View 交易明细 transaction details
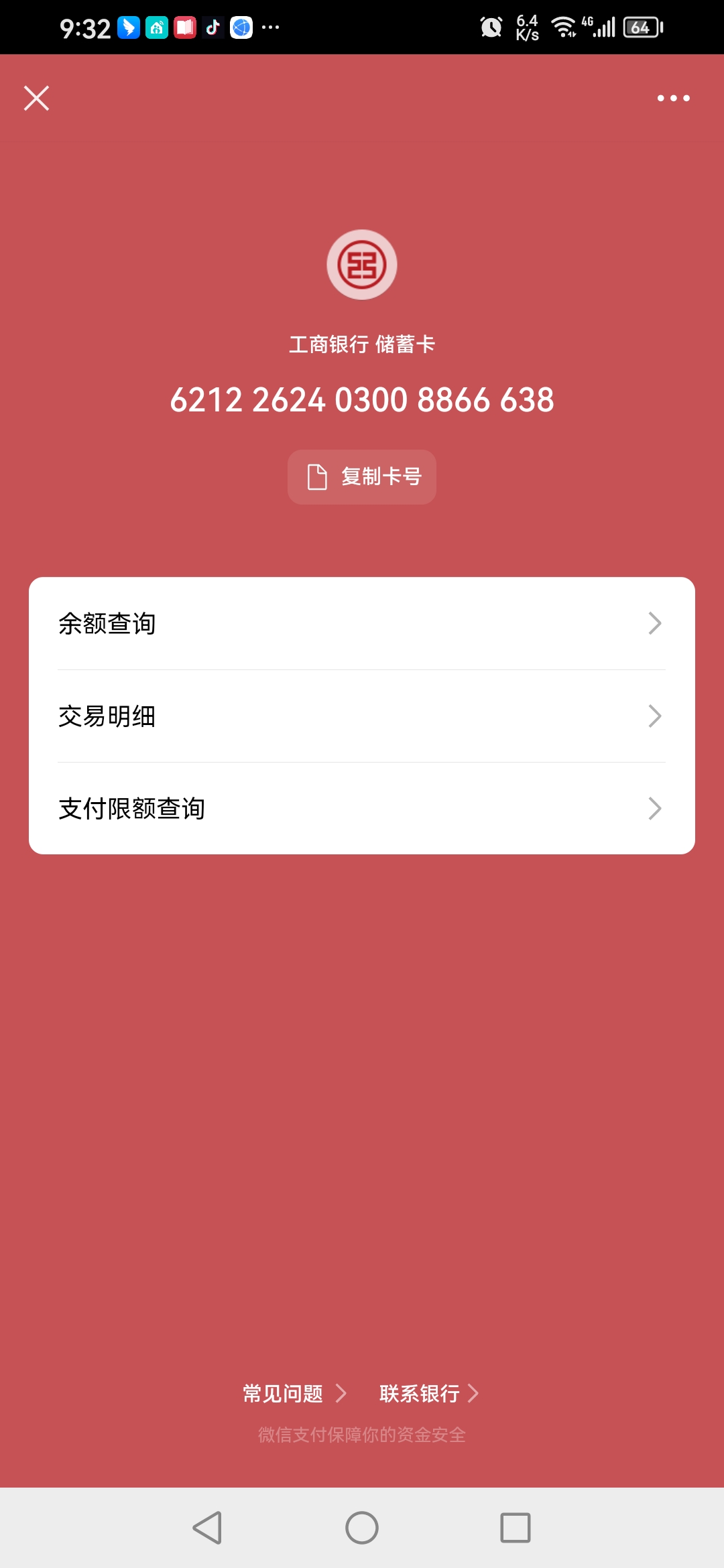This screenshot has height=1568, width=724. pos(362,716)
